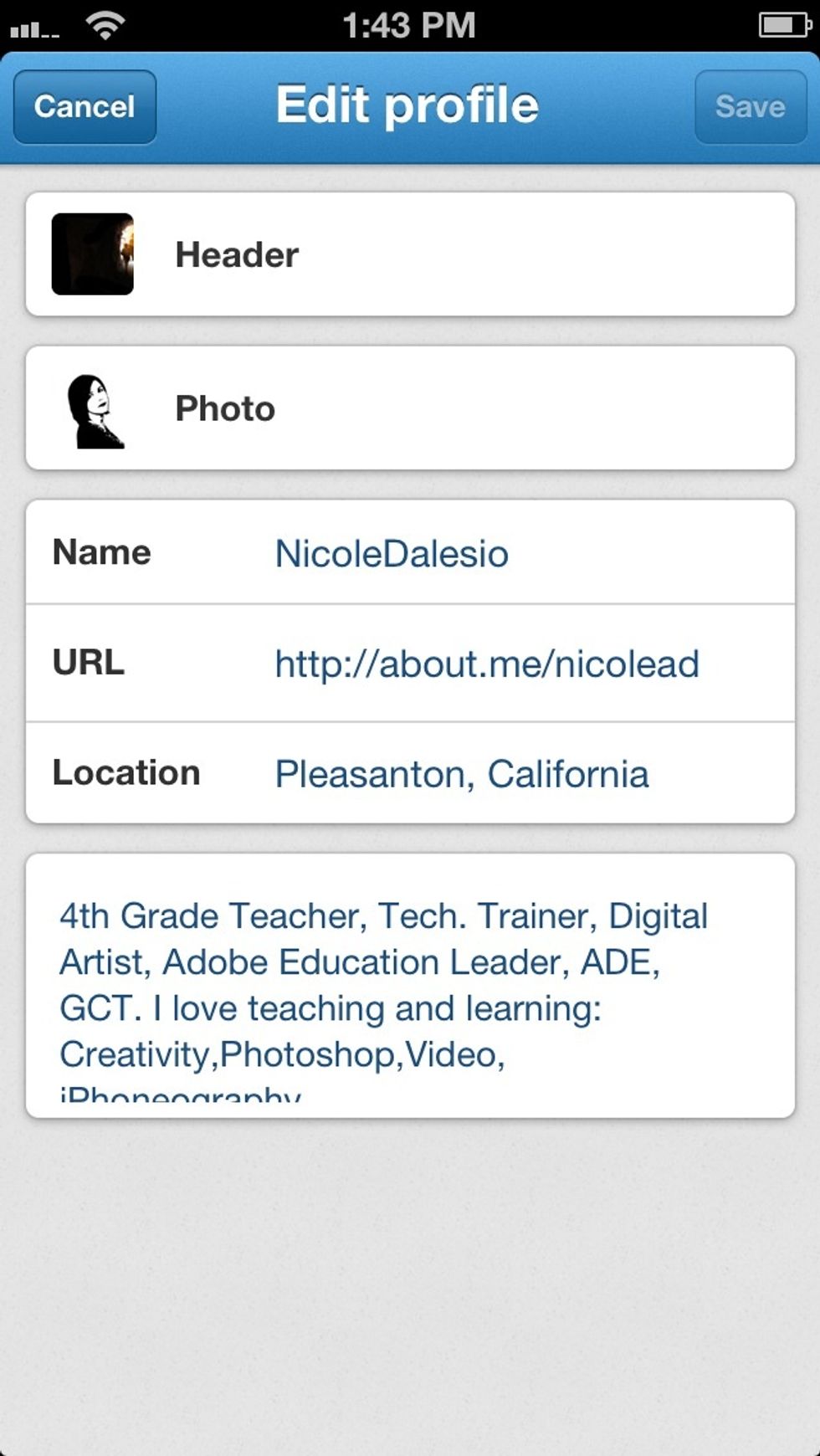Change the profile Photo
Viewport: 820px width, 1456px height.
(410, 408)
